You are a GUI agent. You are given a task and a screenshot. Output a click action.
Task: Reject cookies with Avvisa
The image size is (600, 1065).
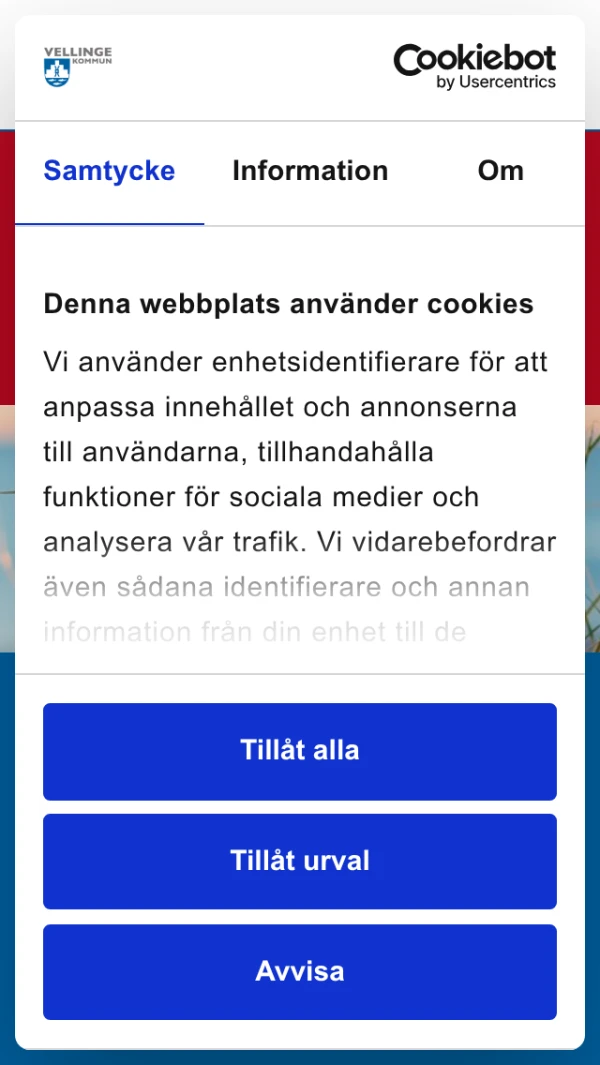point(300,971)
